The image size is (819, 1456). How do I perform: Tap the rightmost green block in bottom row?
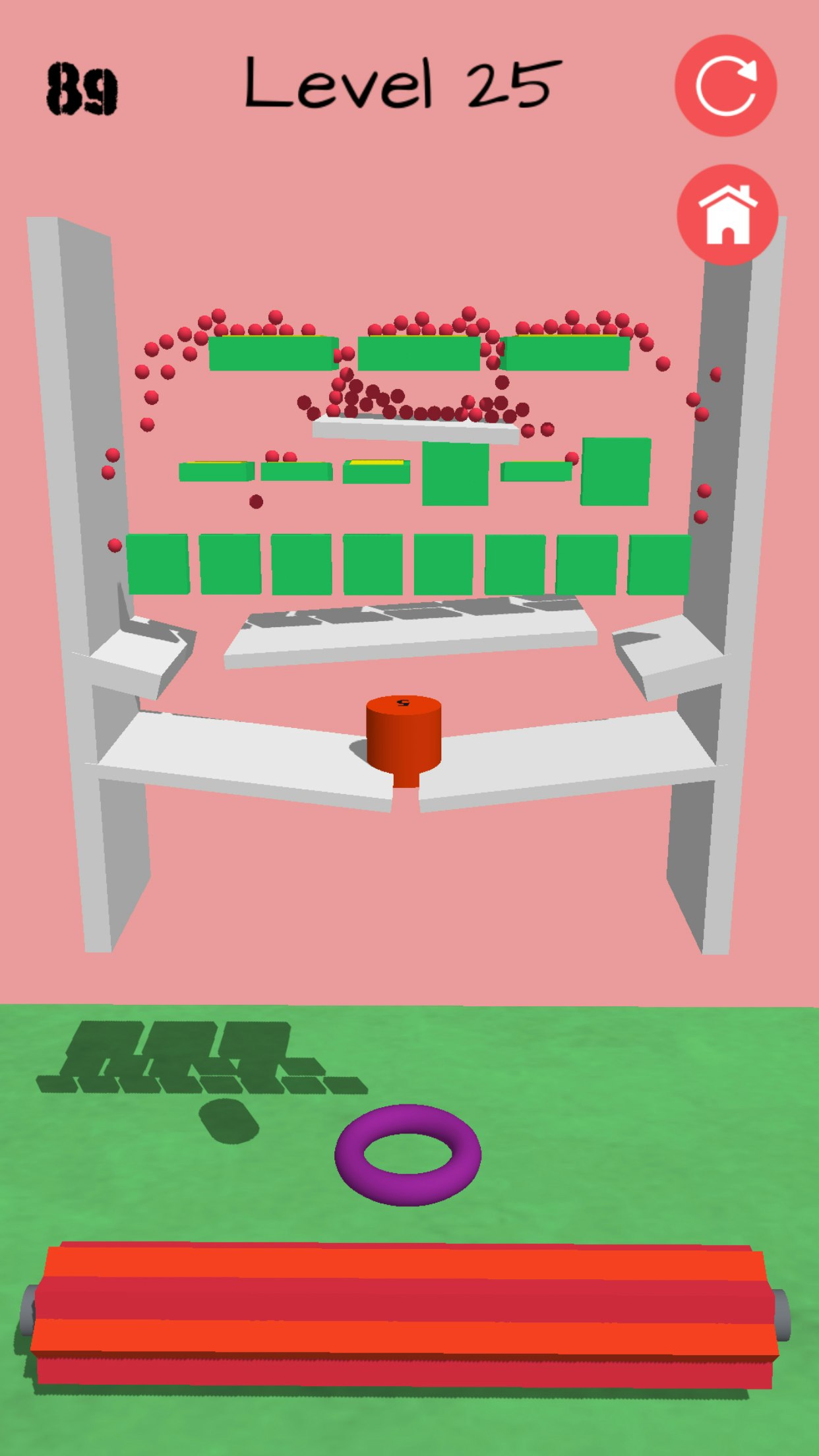coord(659,564)
